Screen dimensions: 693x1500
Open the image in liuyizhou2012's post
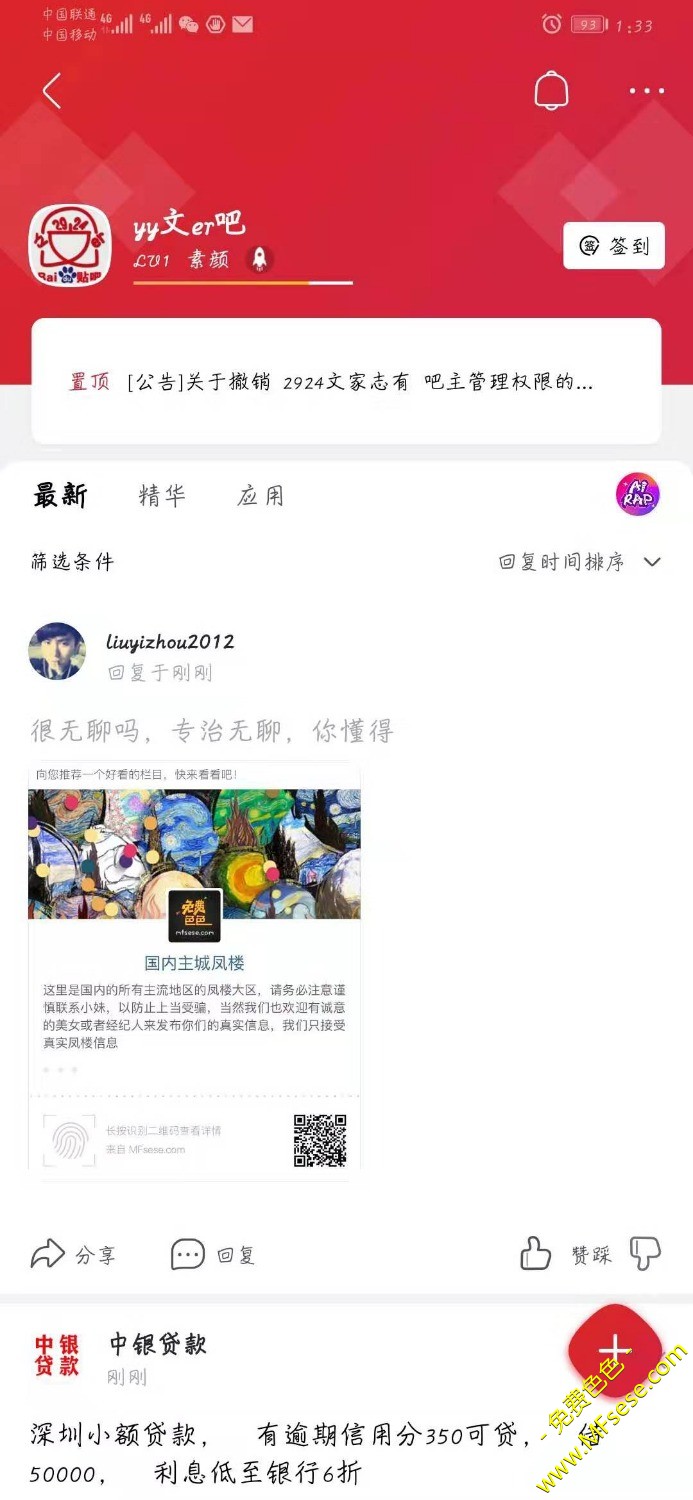click(194, 970)
